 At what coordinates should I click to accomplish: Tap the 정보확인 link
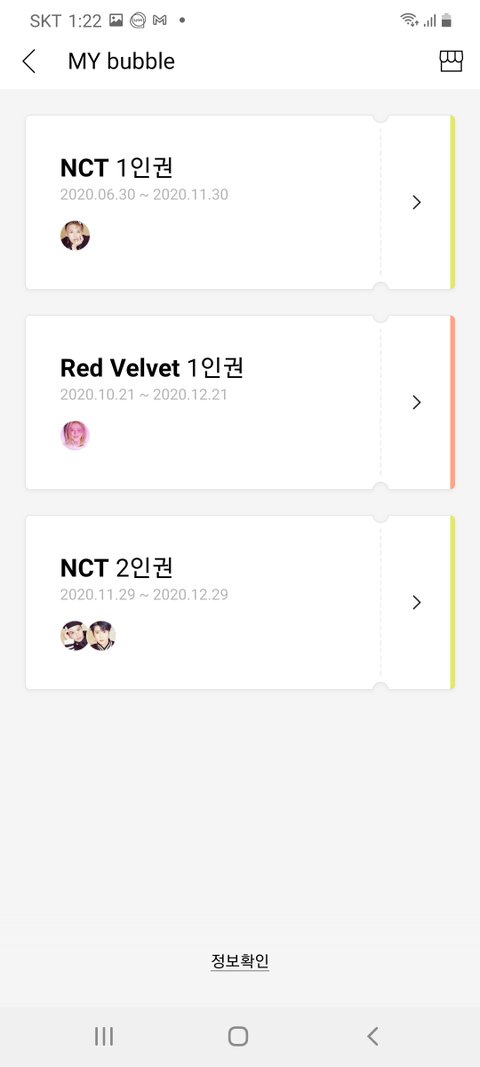click(240, 961)
